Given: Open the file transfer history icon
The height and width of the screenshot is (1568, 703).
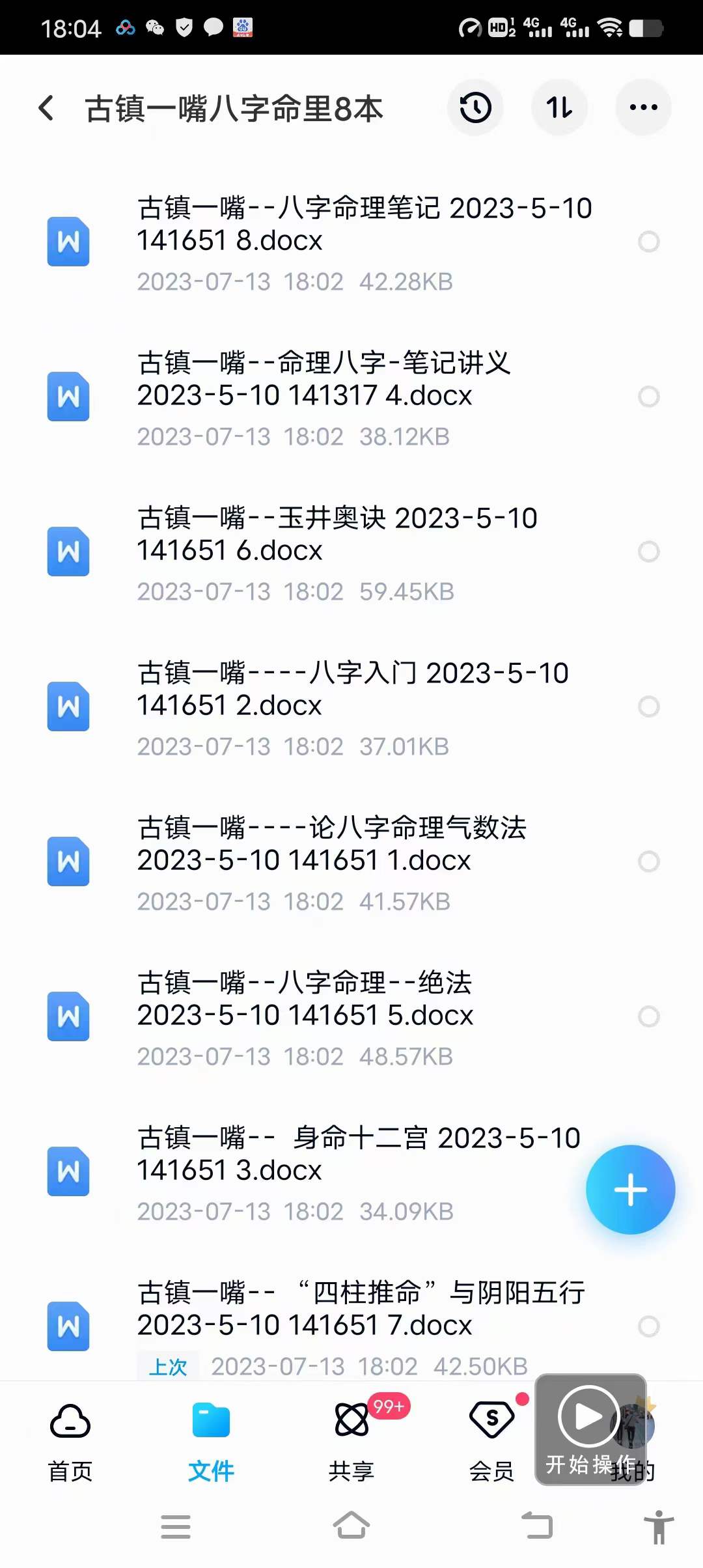Looking at the screenshot, I should [475, 107].
